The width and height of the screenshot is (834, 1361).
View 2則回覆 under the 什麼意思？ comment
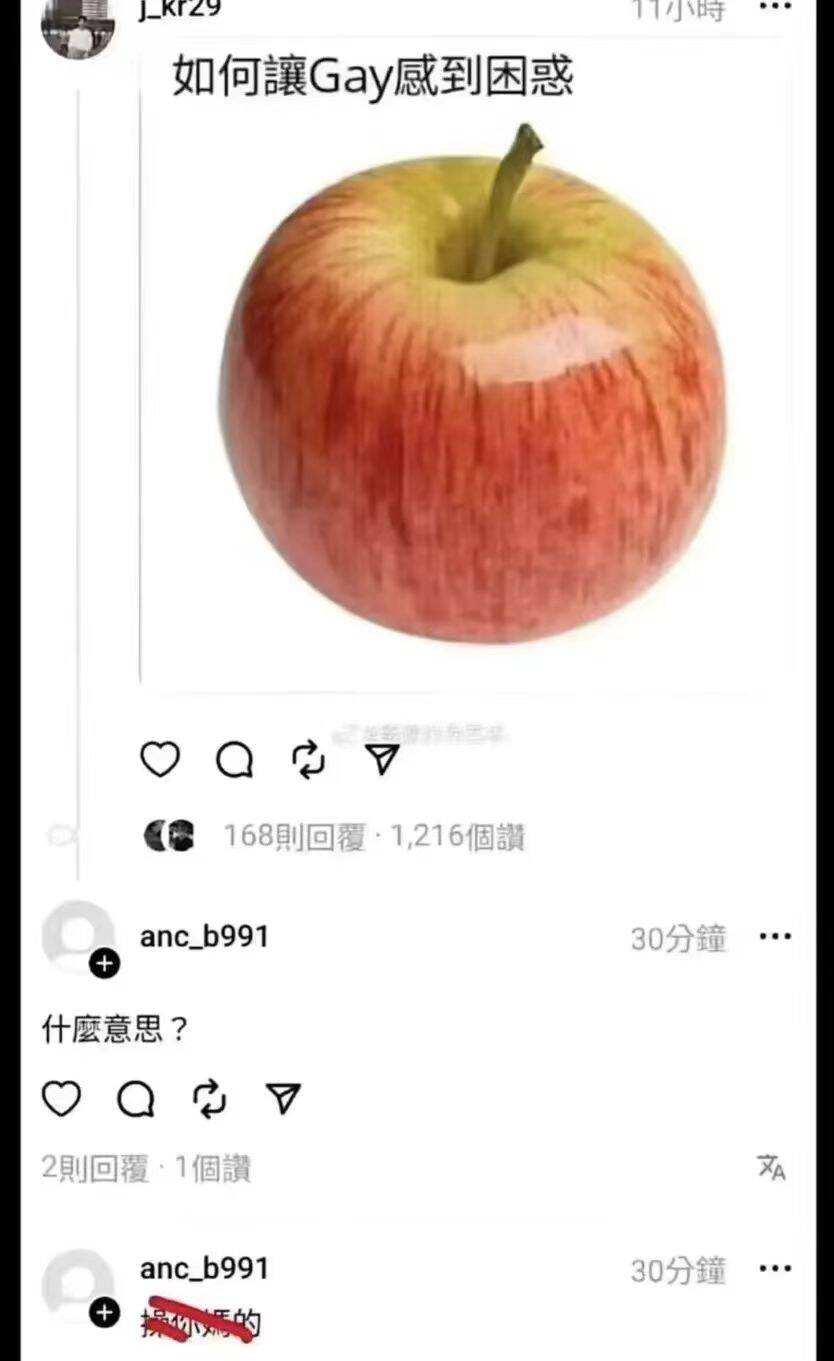(x=95, y=1168)
